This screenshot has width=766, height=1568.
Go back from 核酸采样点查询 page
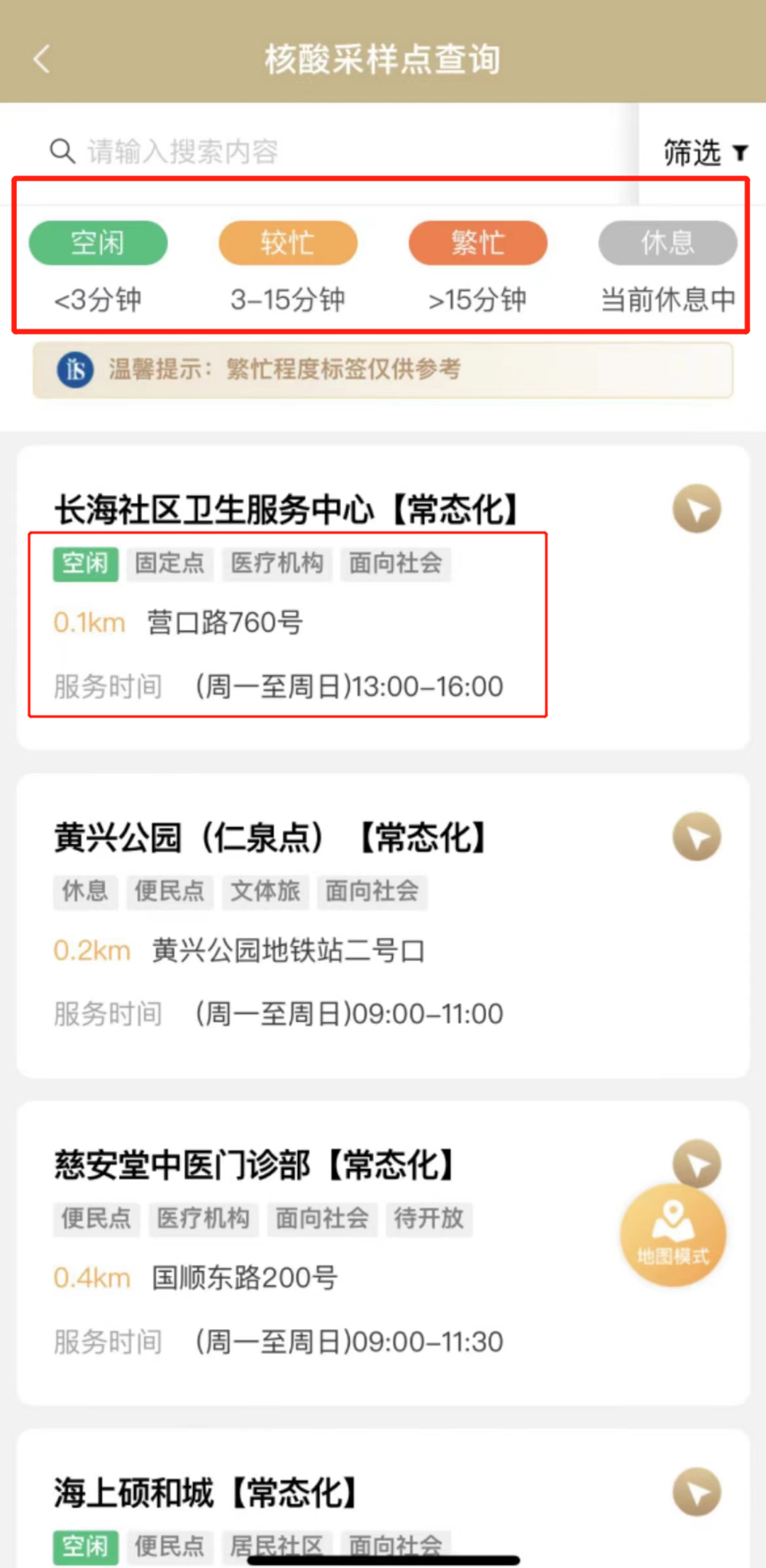[x=43, y=59]
